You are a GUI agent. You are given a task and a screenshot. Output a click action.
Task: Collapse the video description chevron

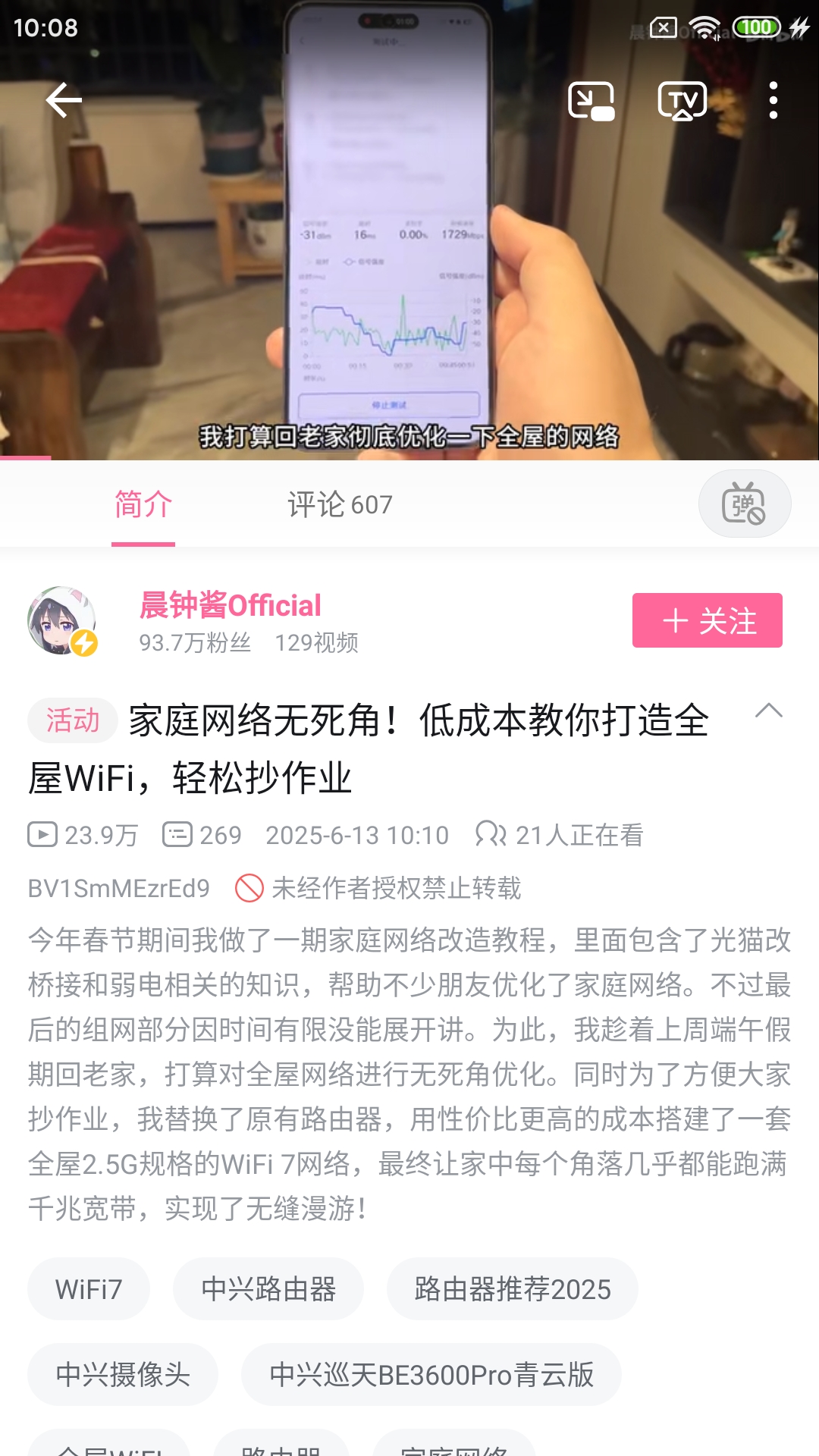[x=768, y=711]
